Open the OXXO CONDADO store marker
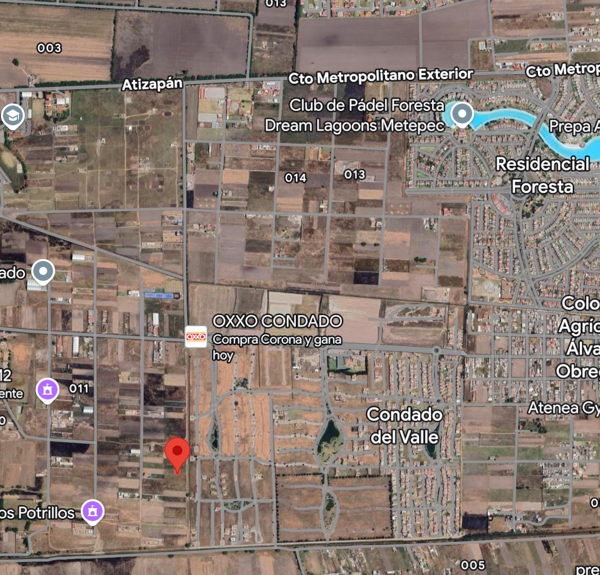Screen dimensions: 600x575 coord(196,337)
